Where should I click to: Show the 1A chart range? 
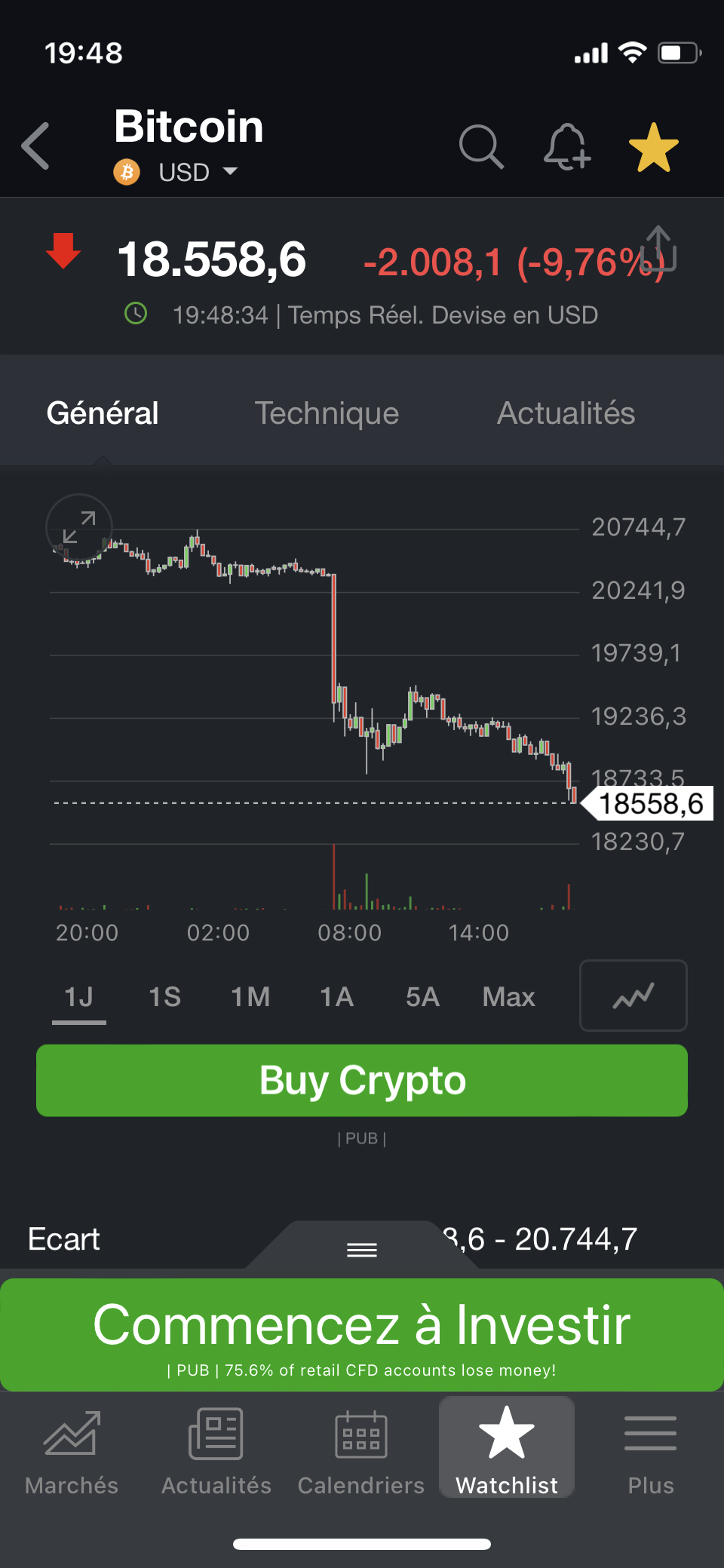336,996
